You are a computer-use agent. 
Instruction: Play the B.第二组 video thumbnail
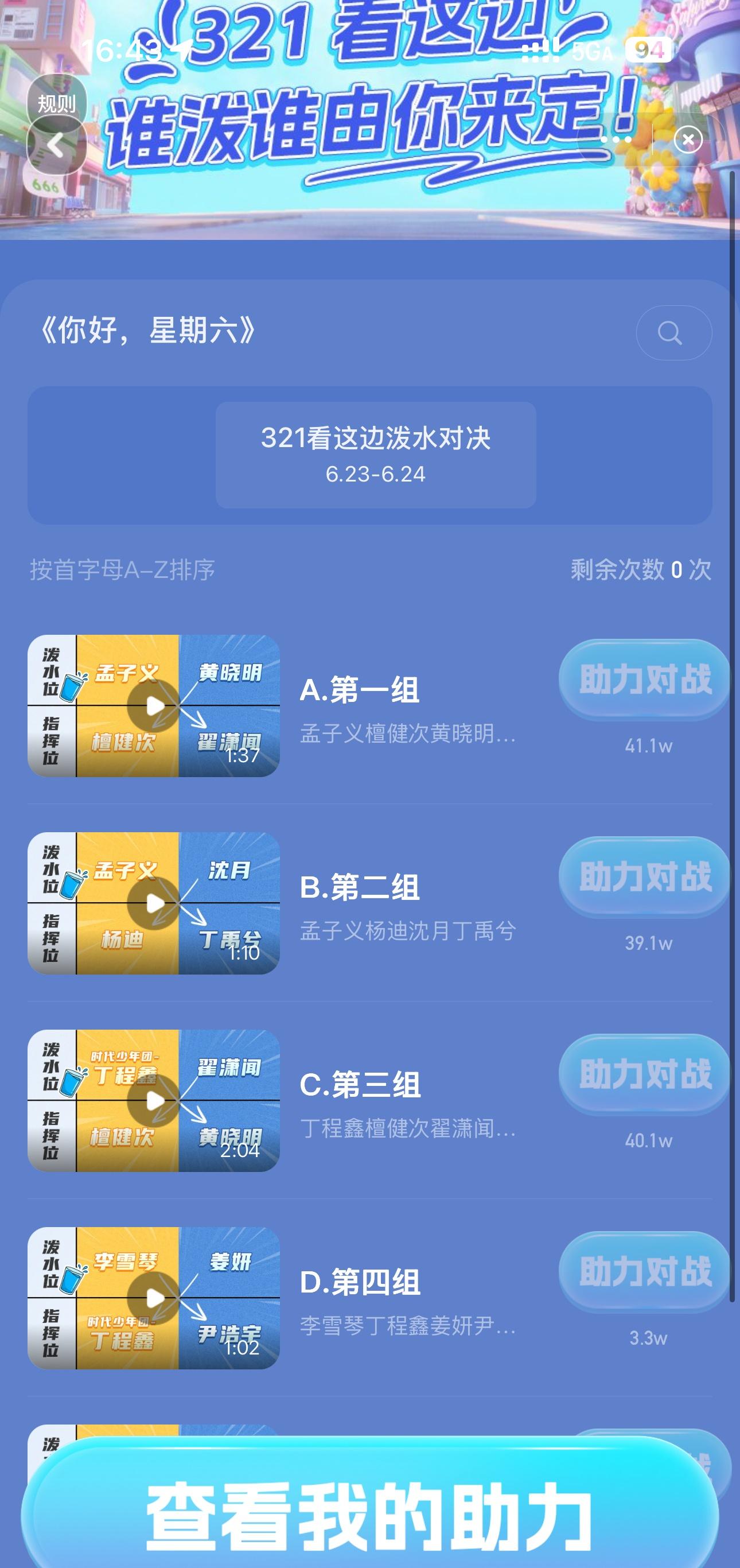(x=154, y=903)
